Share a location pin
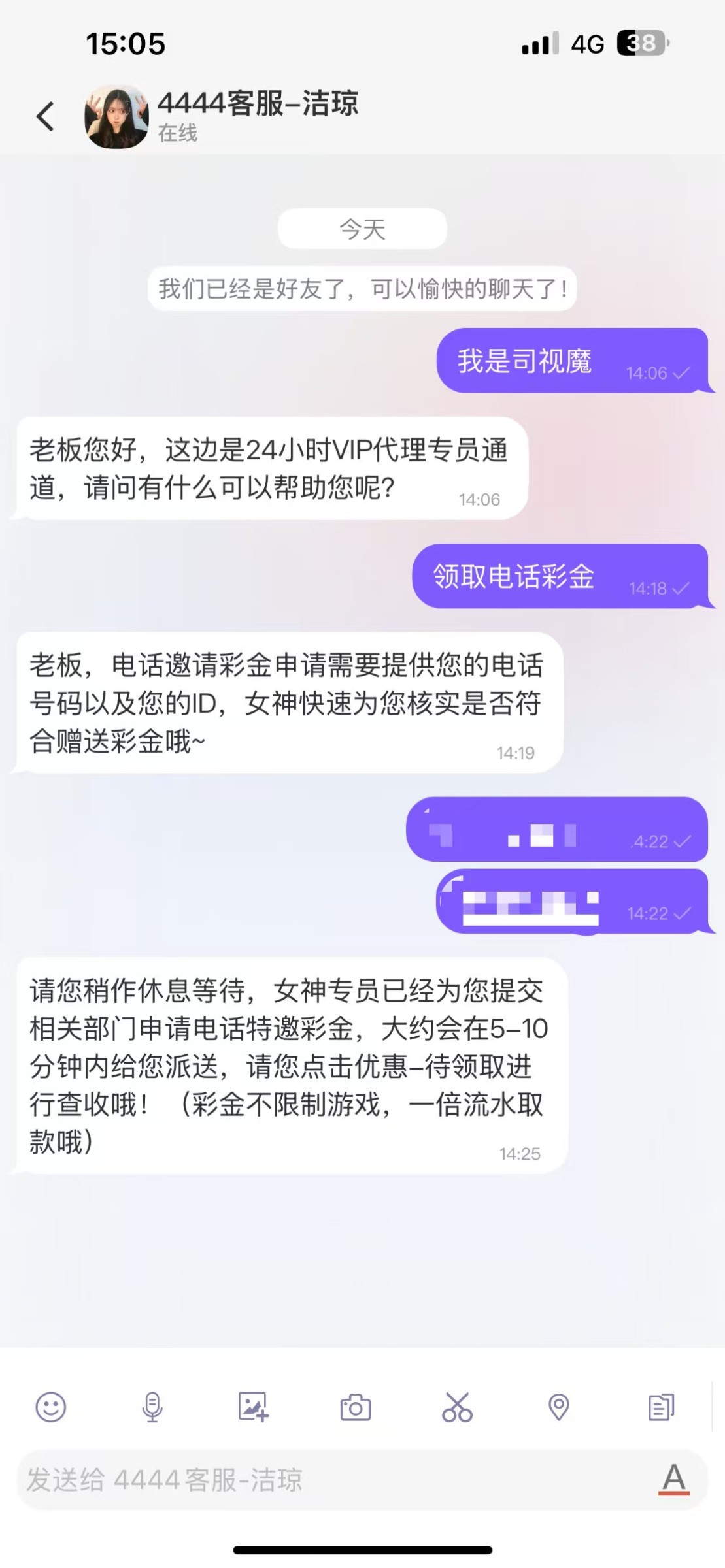The width and height of the screenshot is (725, 1568). coord(559,1407)
